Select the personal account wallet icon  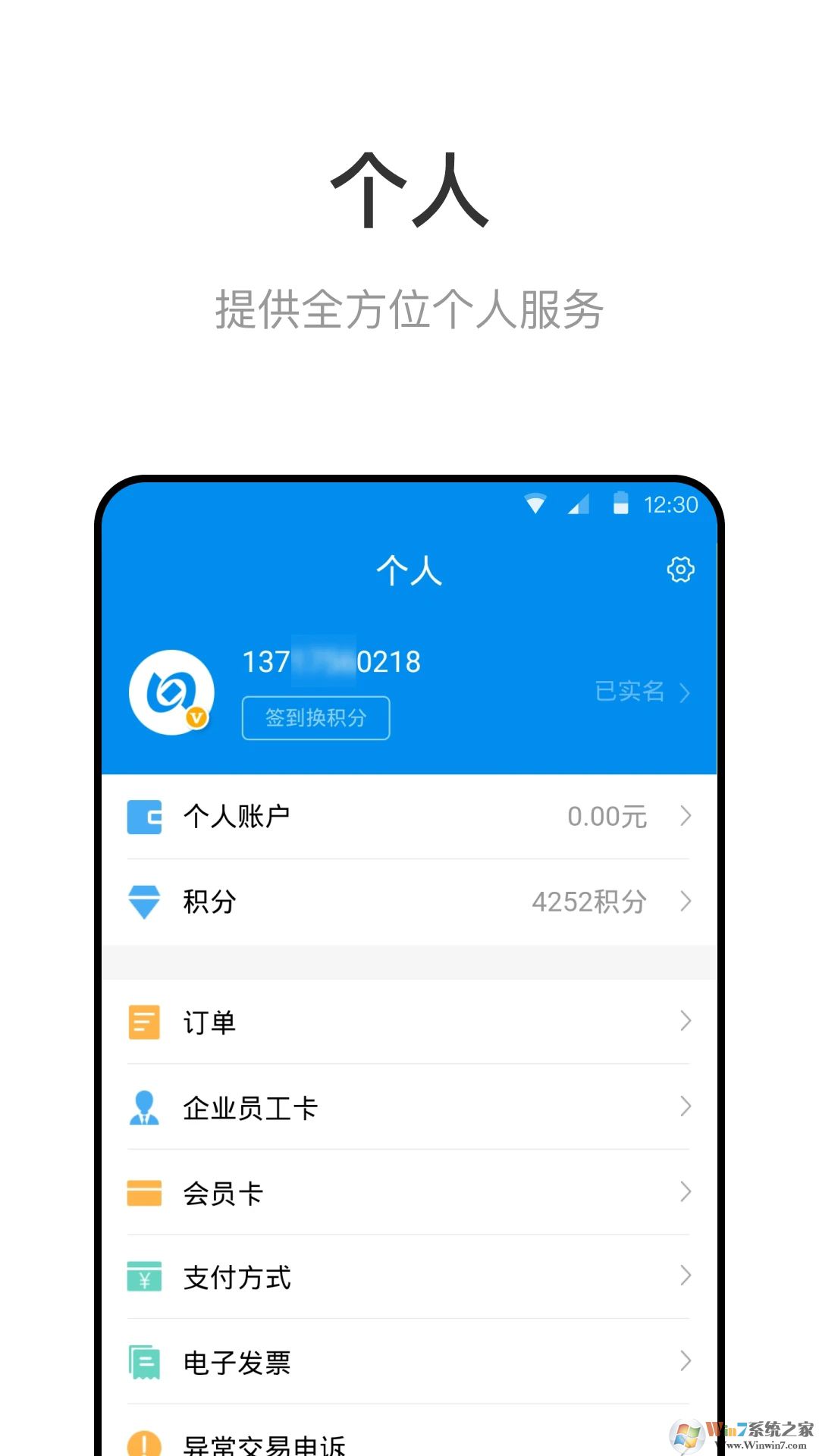pos(144,816)
